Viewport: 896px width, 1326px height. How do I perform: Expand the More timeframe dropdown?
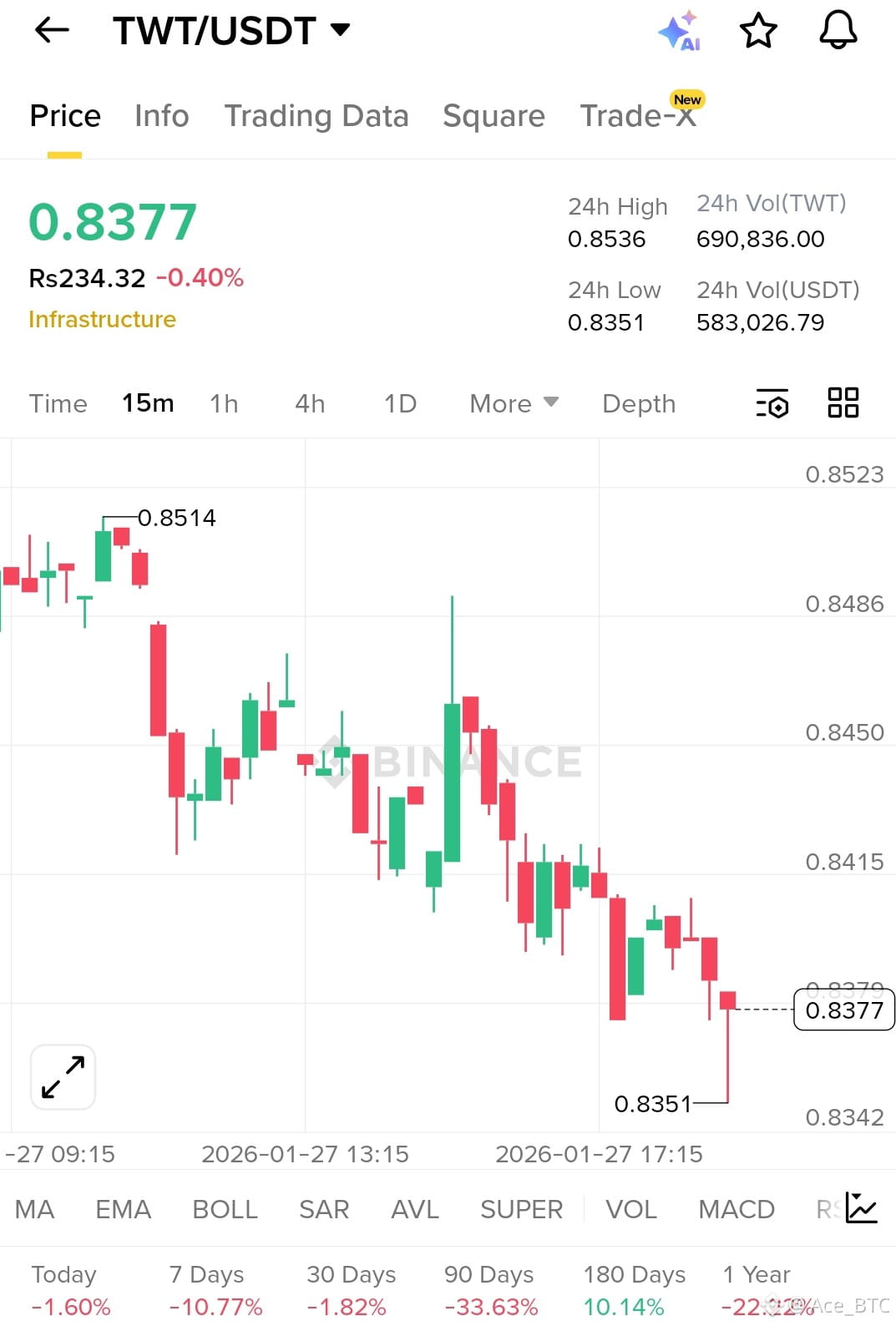[513, 403]
